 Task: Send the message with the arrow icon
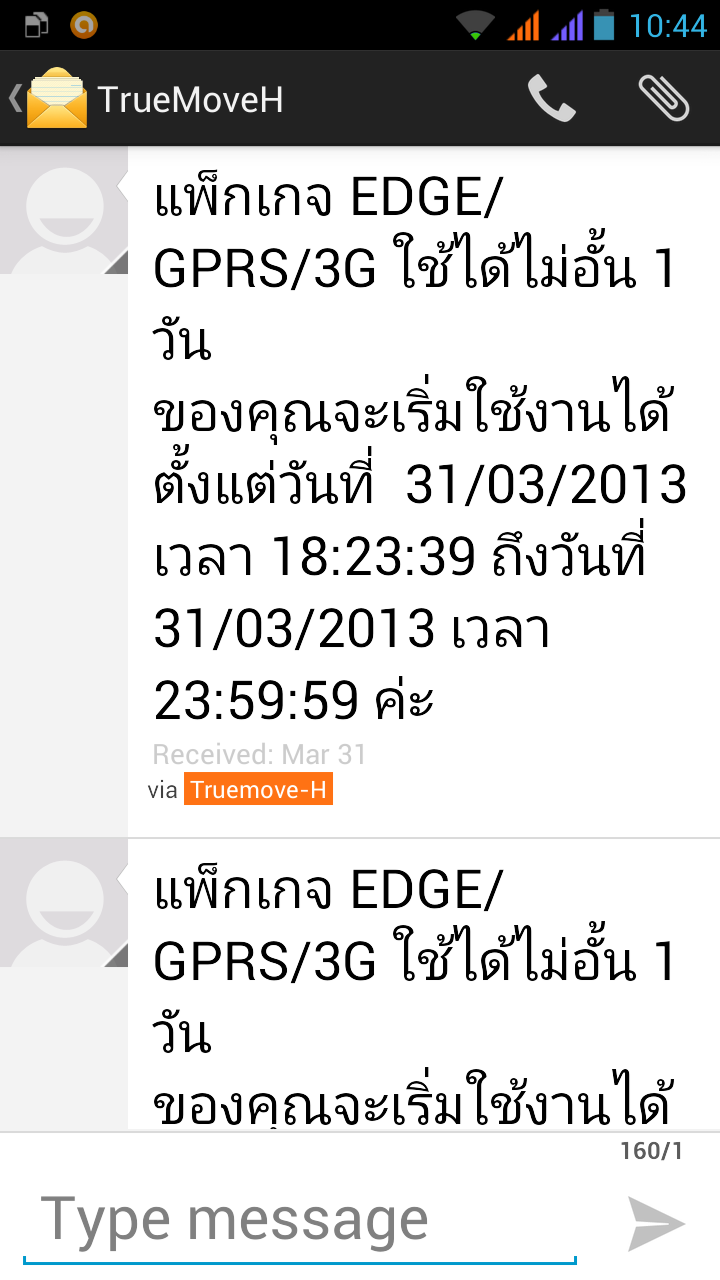point(656,1223)
